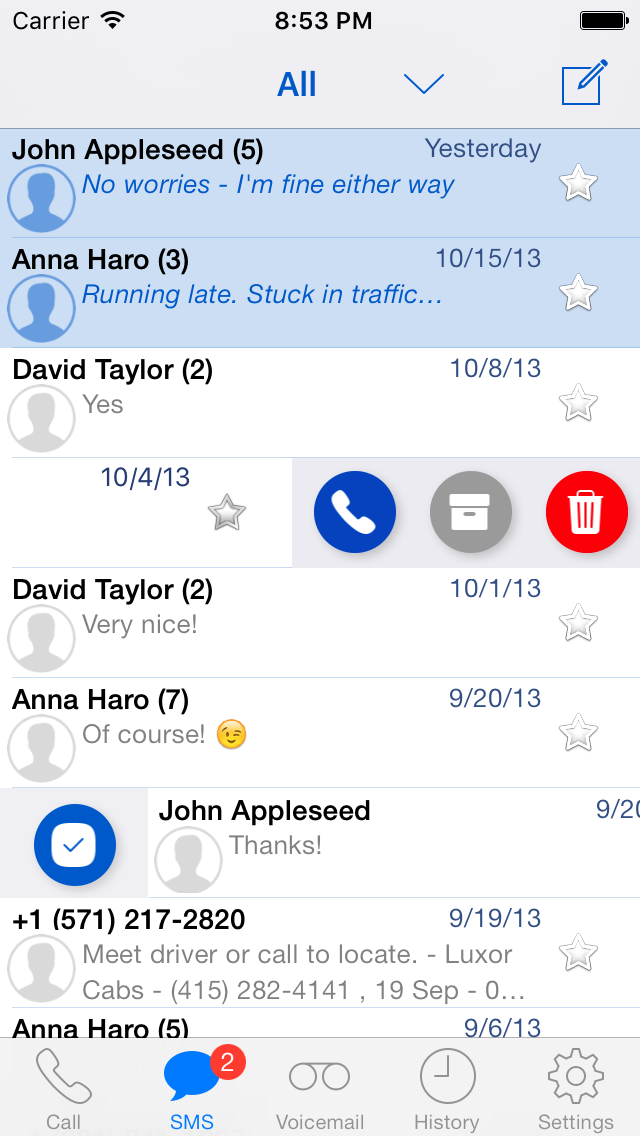Star the 10/4/13 conversation

point(227,513)
